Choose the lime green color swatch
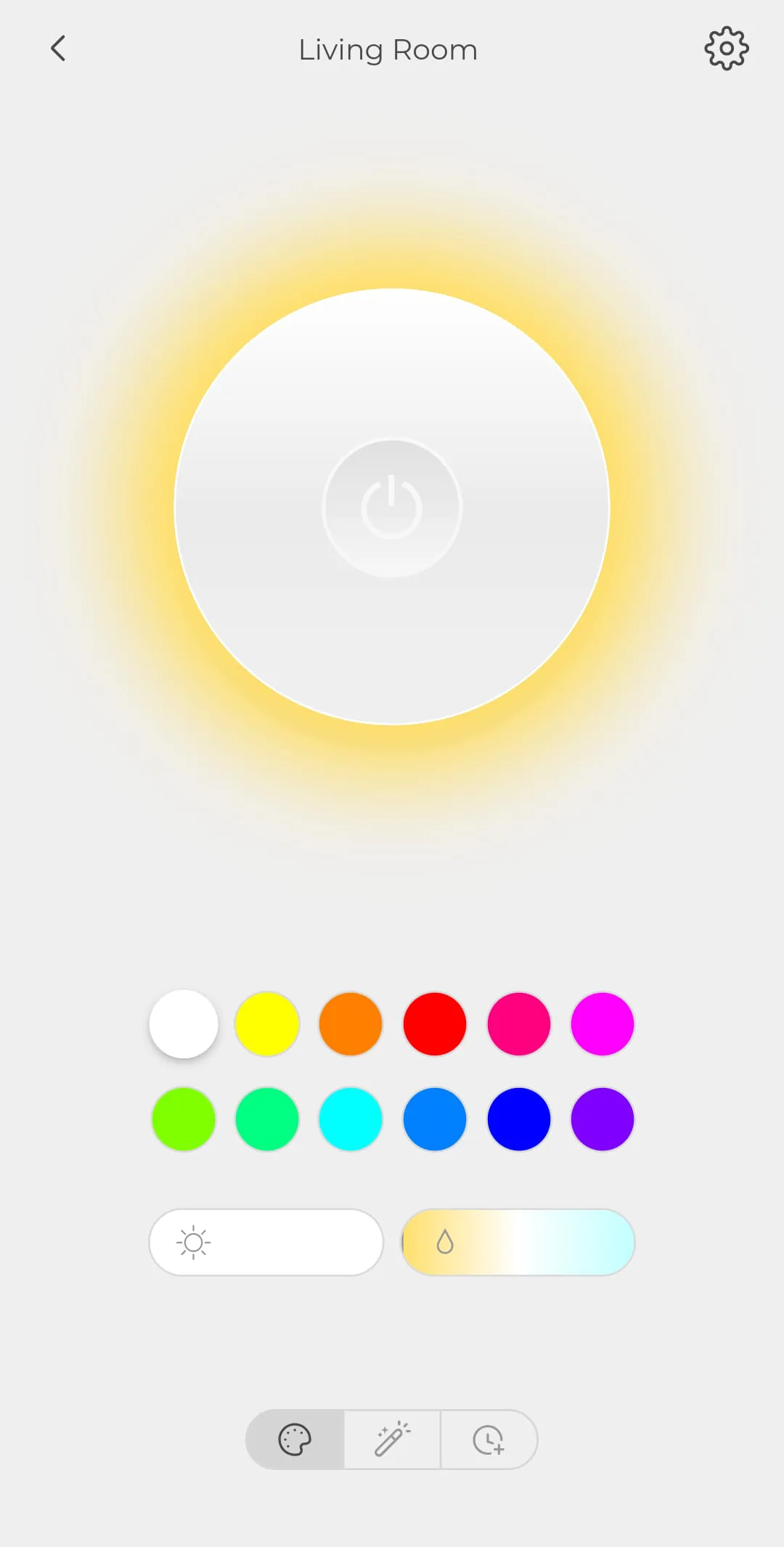784x1547 pixels. 184,1119
